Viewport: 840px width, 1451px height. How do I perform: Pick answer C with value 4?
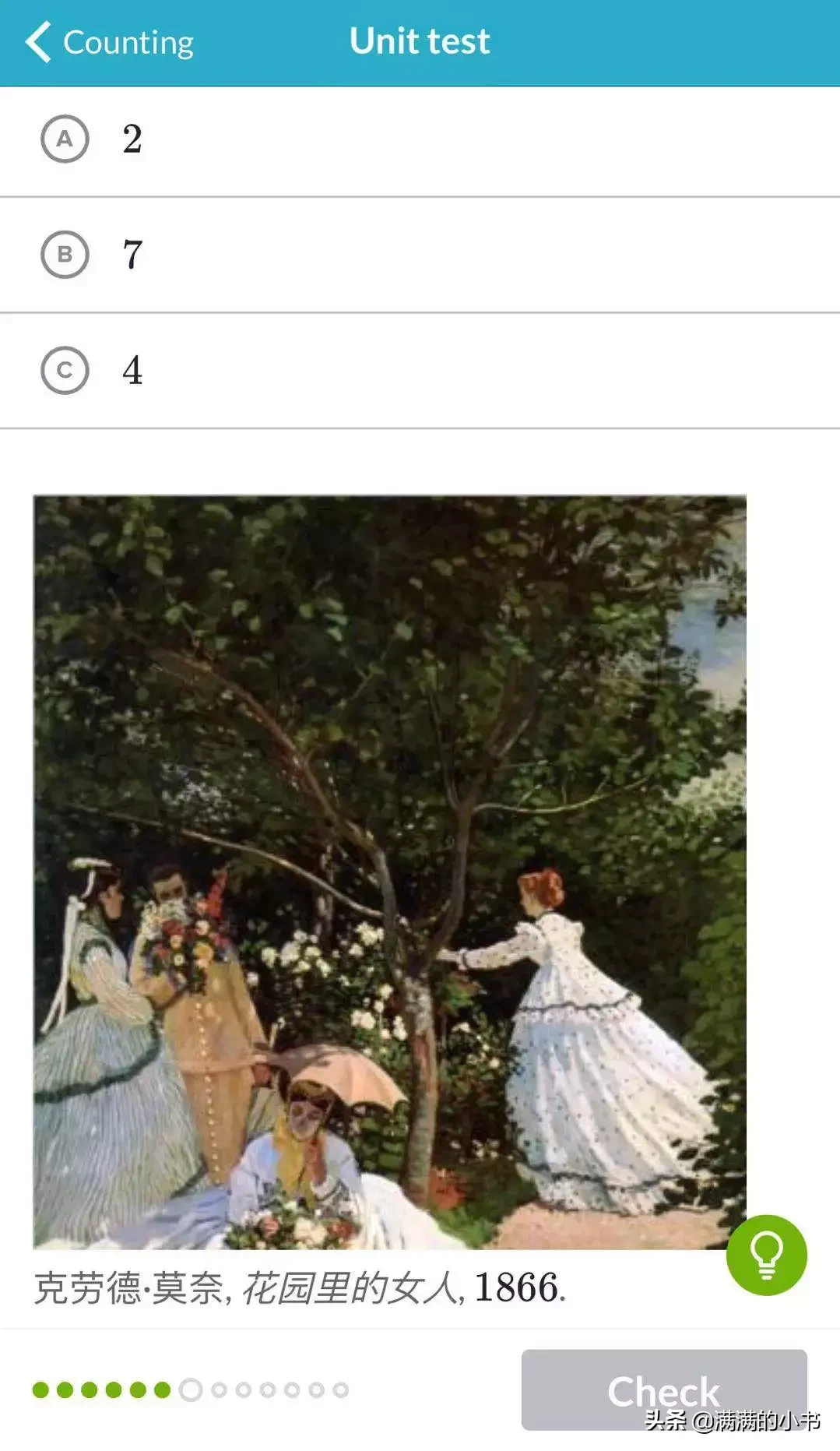(65, 370)
